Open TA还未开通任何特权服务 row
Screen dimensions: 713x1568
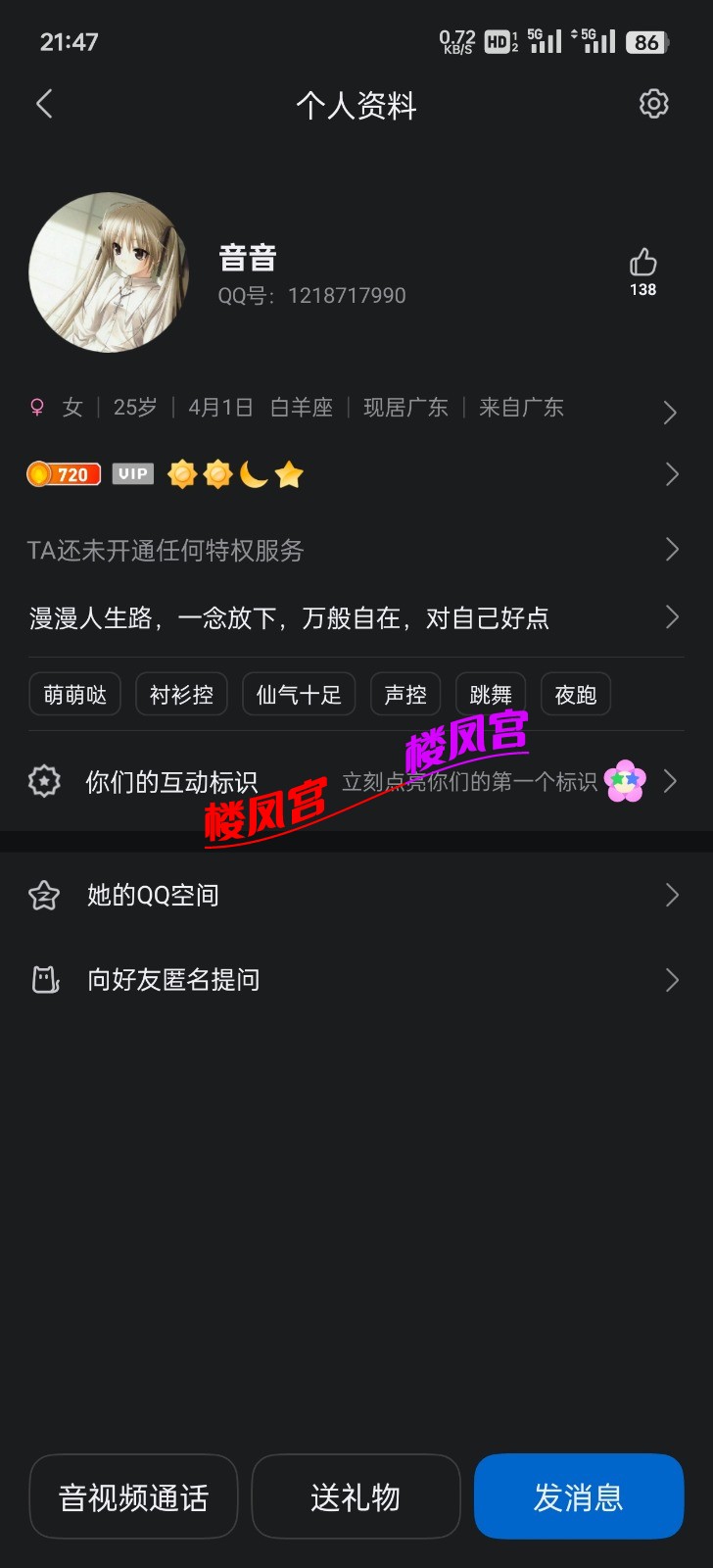coord(353,550)
